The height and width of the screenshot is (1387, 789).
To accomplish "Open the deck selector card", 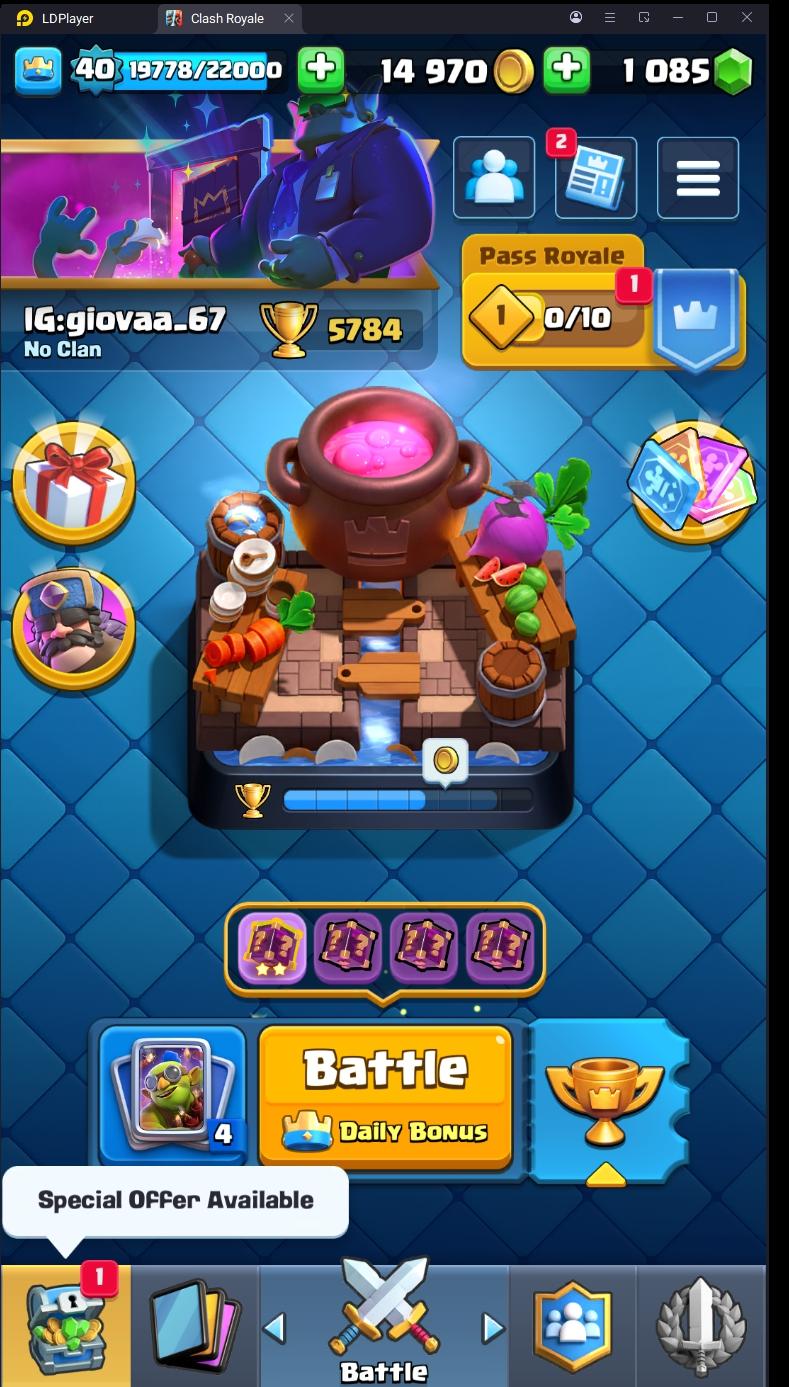I will tap(173, 1094).
